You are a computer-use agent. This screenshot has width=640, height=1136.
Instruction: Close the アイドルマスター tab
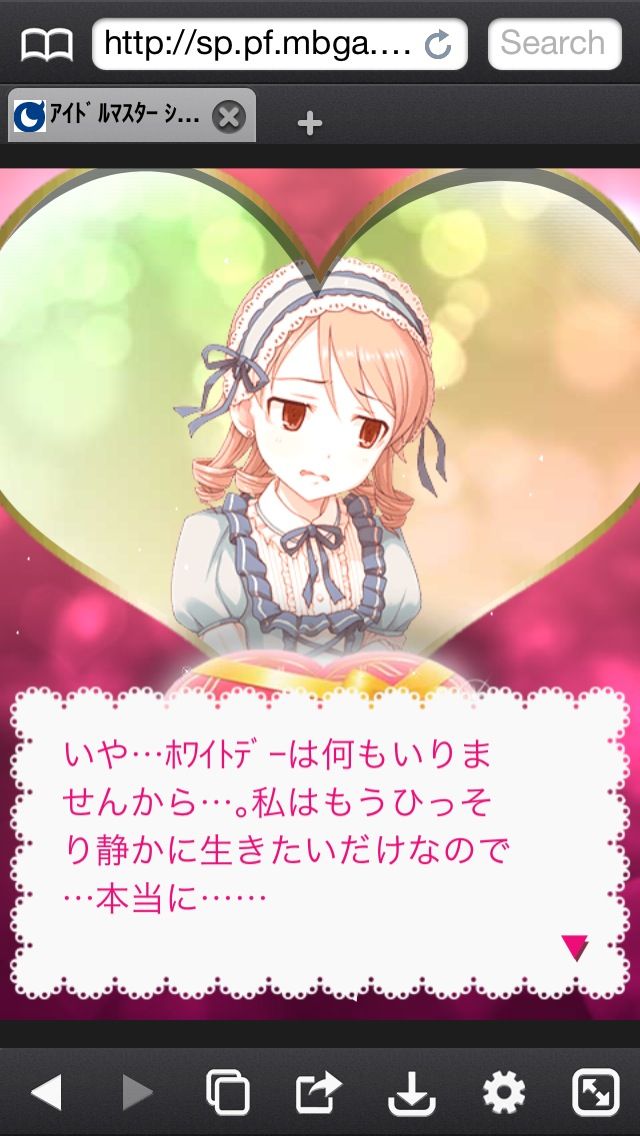229,117
